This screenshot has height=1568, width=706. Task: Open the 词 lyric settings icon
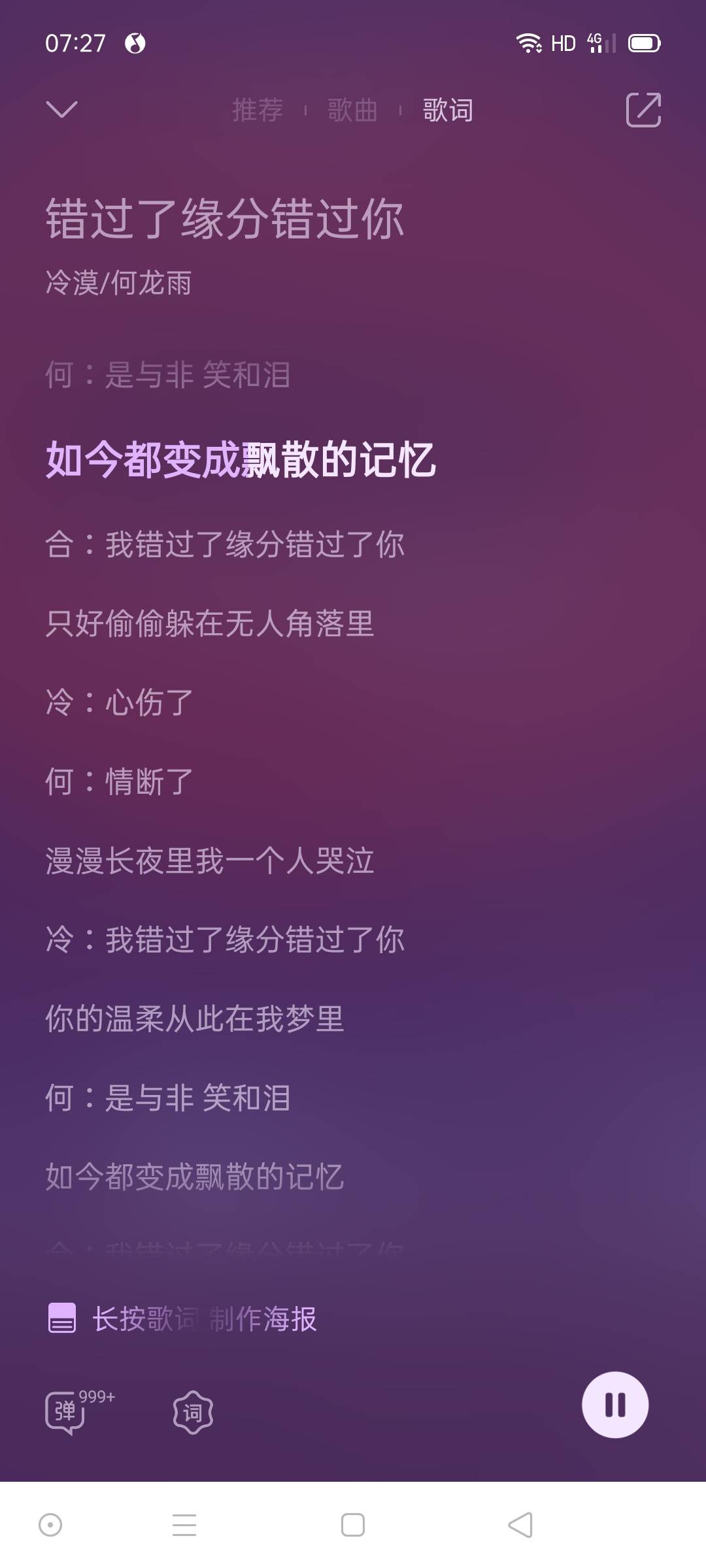[x=193, y=1413]
